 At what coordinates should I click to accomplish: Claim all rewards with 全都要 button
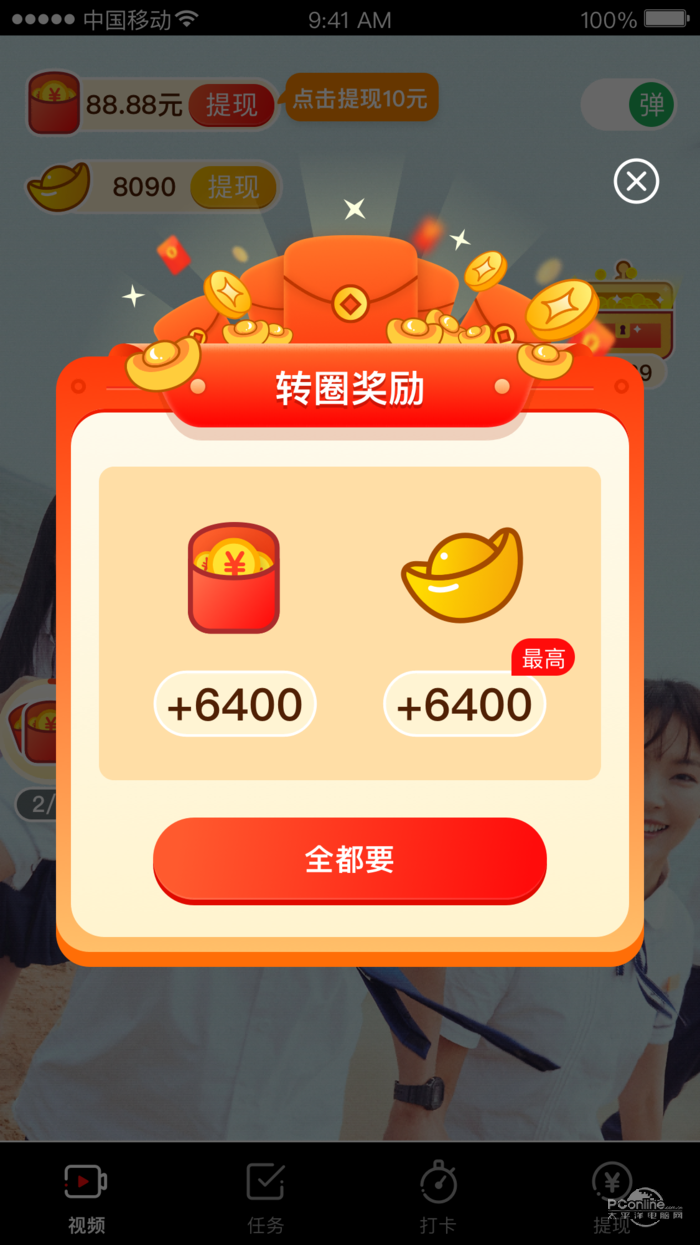pyautogui.click(x=349, y=859)
